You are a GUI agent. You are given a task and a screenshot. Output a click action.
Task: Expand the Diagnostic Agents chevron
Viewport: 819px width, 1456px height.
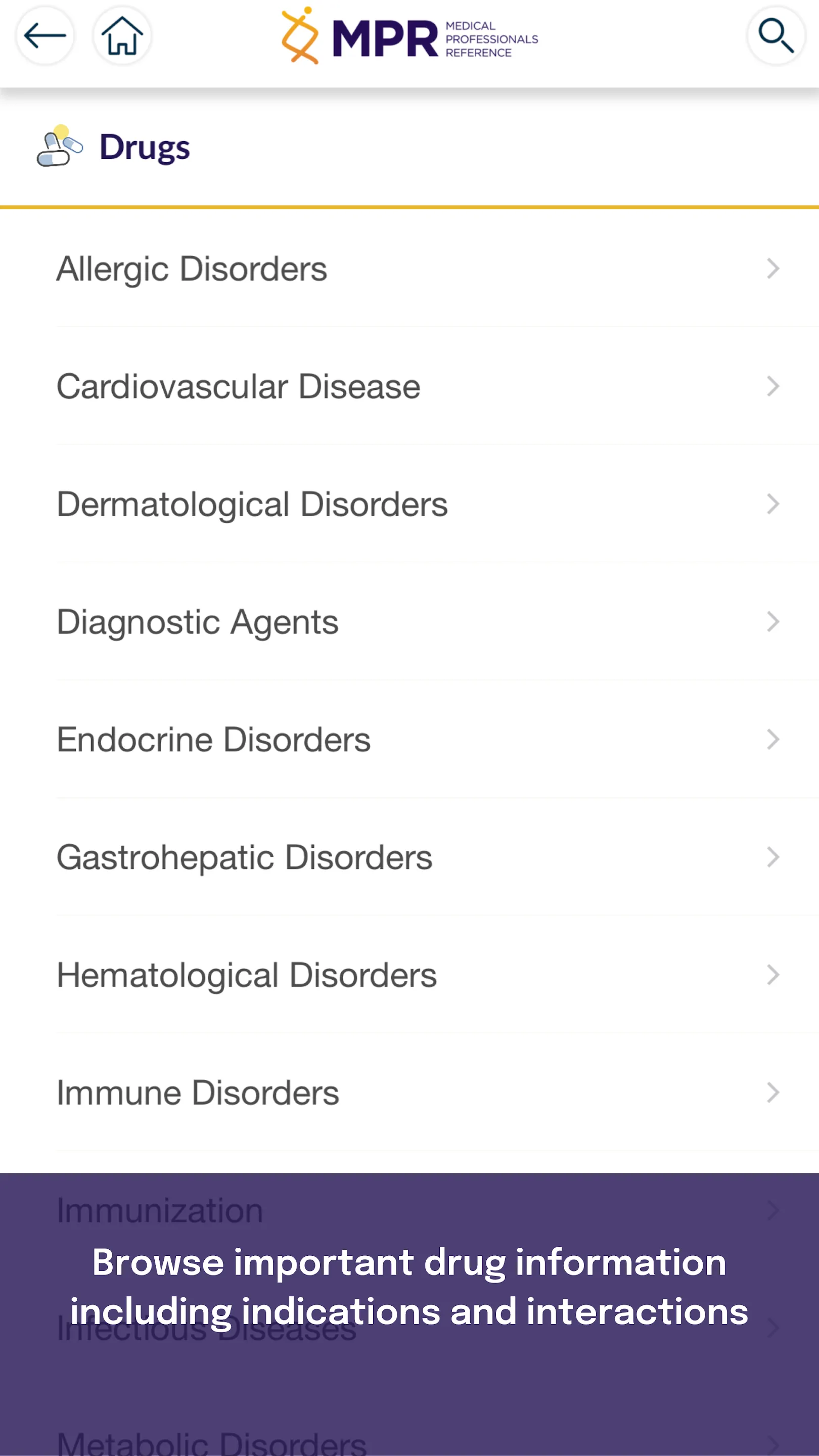(773, 622)
